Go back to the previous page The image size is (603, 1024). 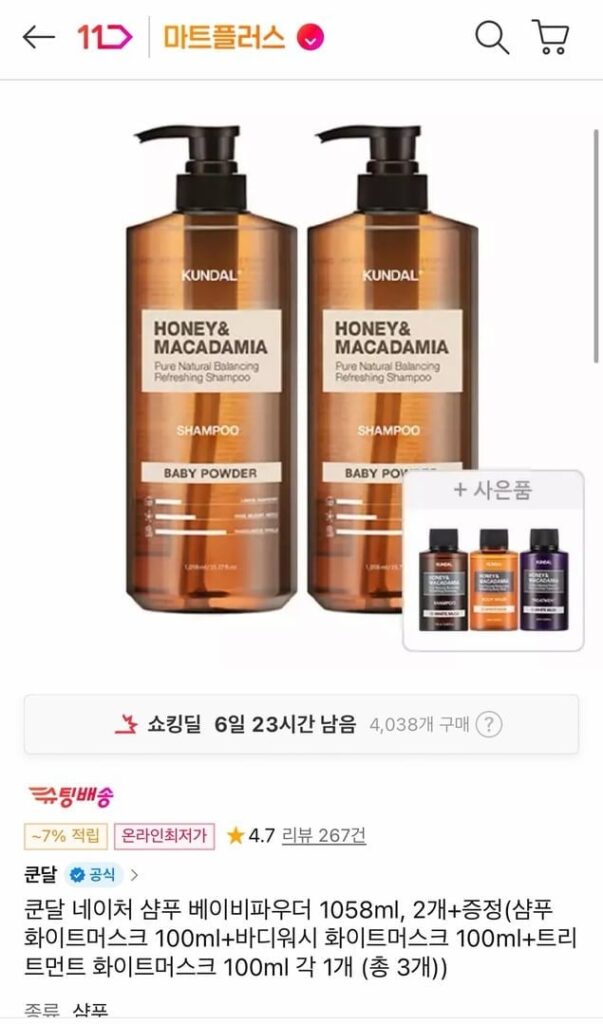(x=38, y=38)
